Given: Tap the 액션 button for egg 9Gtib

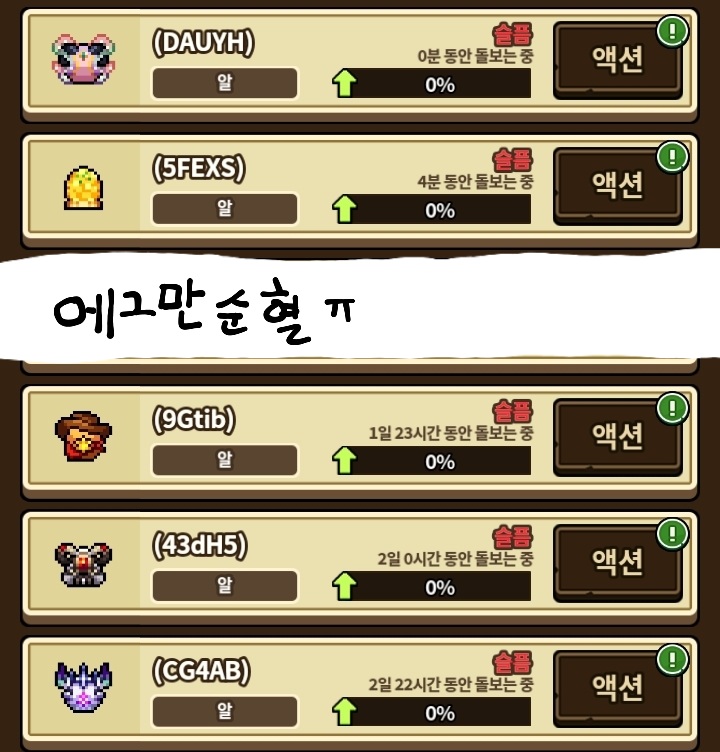Looking at the screenshot, I should tap(617, 437).
